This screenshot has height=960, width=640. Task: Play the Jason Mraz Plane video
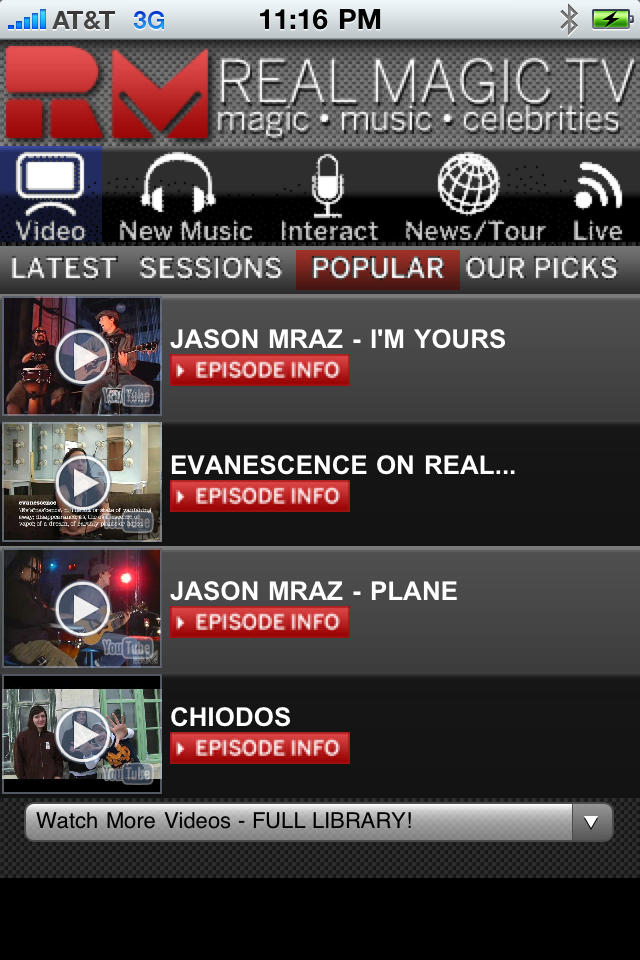click(82, 608)
